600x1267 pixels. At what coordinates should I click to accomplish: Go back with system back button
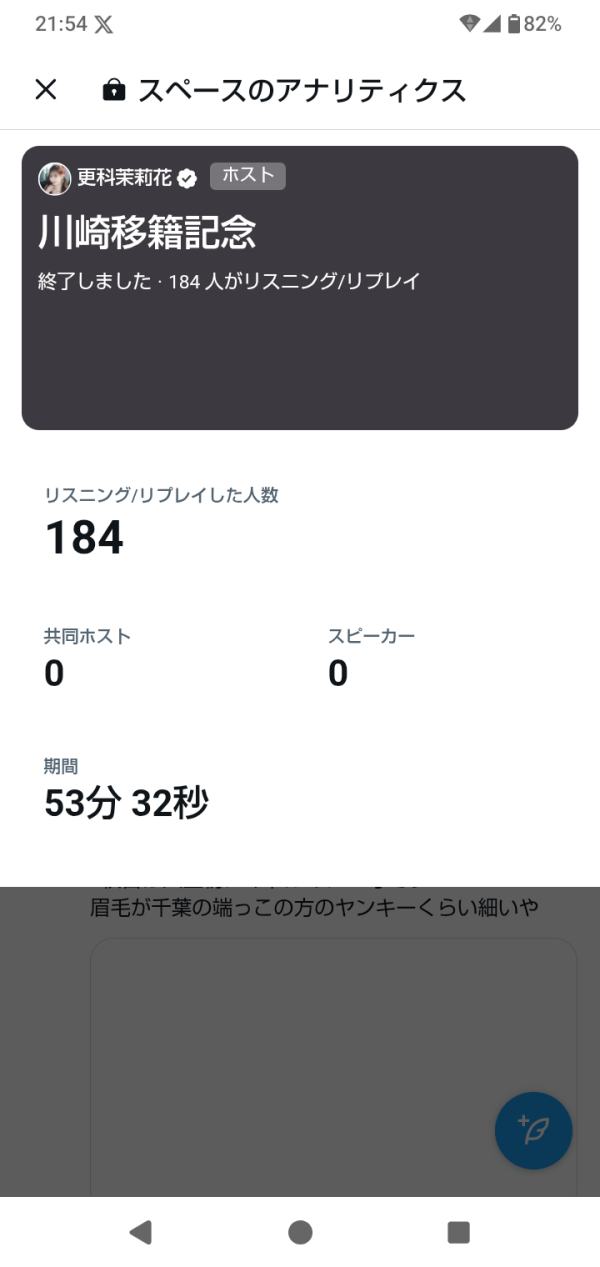(141, 1232)
